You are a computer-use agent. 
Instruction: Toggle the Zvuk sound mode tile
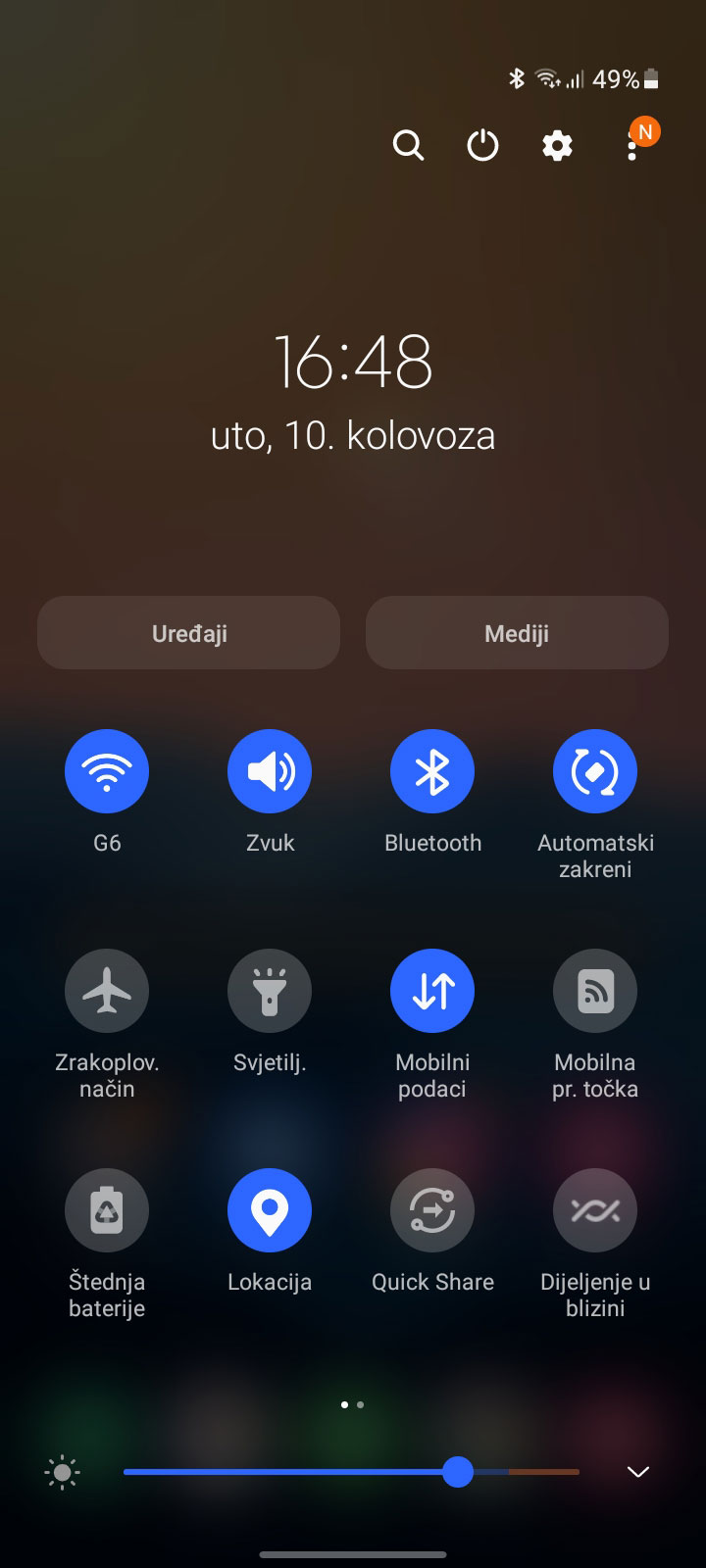coord(270,772)
